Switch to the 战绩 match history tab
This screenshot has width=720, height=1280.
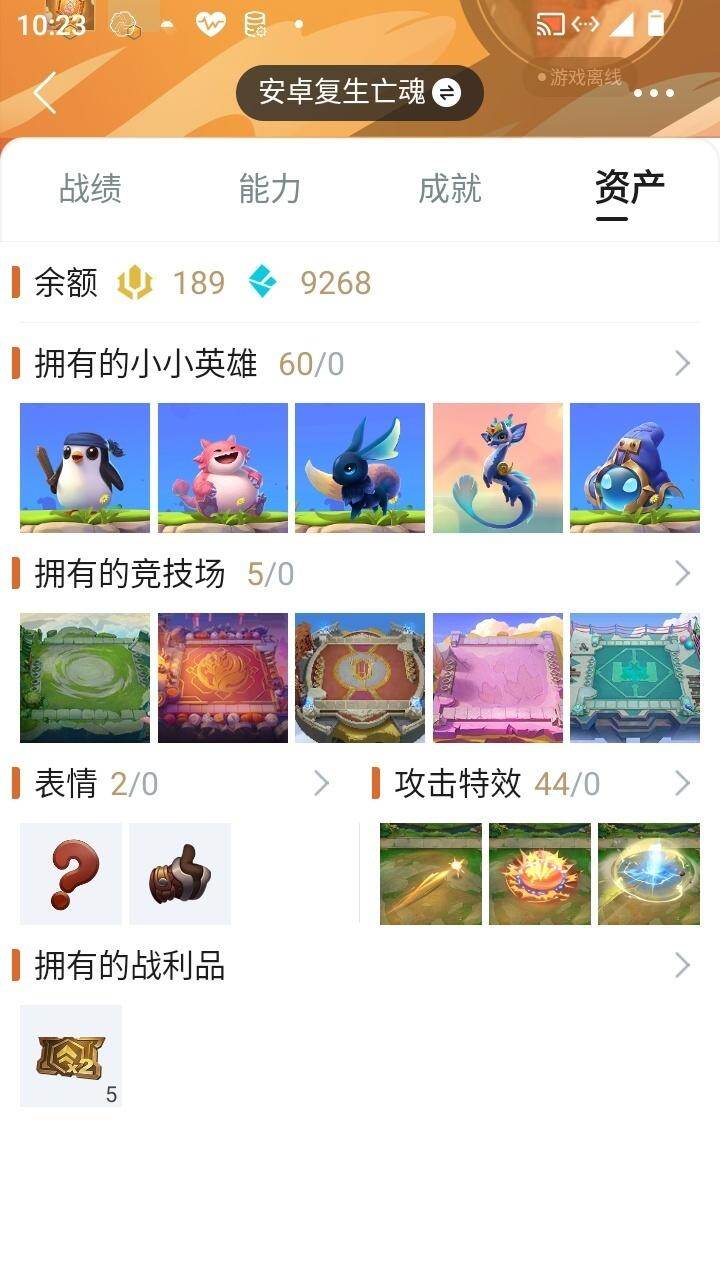click(x=90, y=189)
